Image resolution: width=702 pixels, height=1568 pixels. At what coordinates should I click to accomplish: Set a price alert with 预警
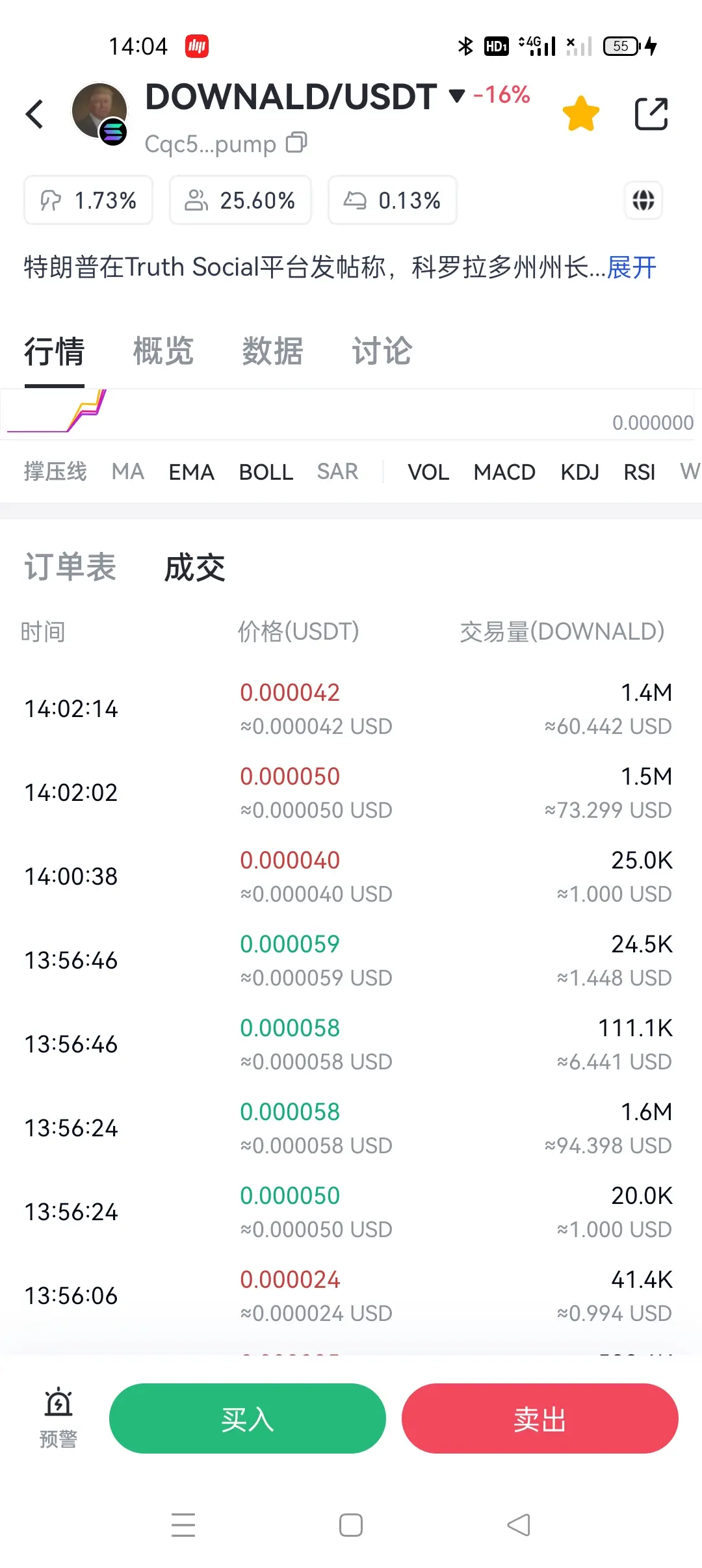point(58,1418)
